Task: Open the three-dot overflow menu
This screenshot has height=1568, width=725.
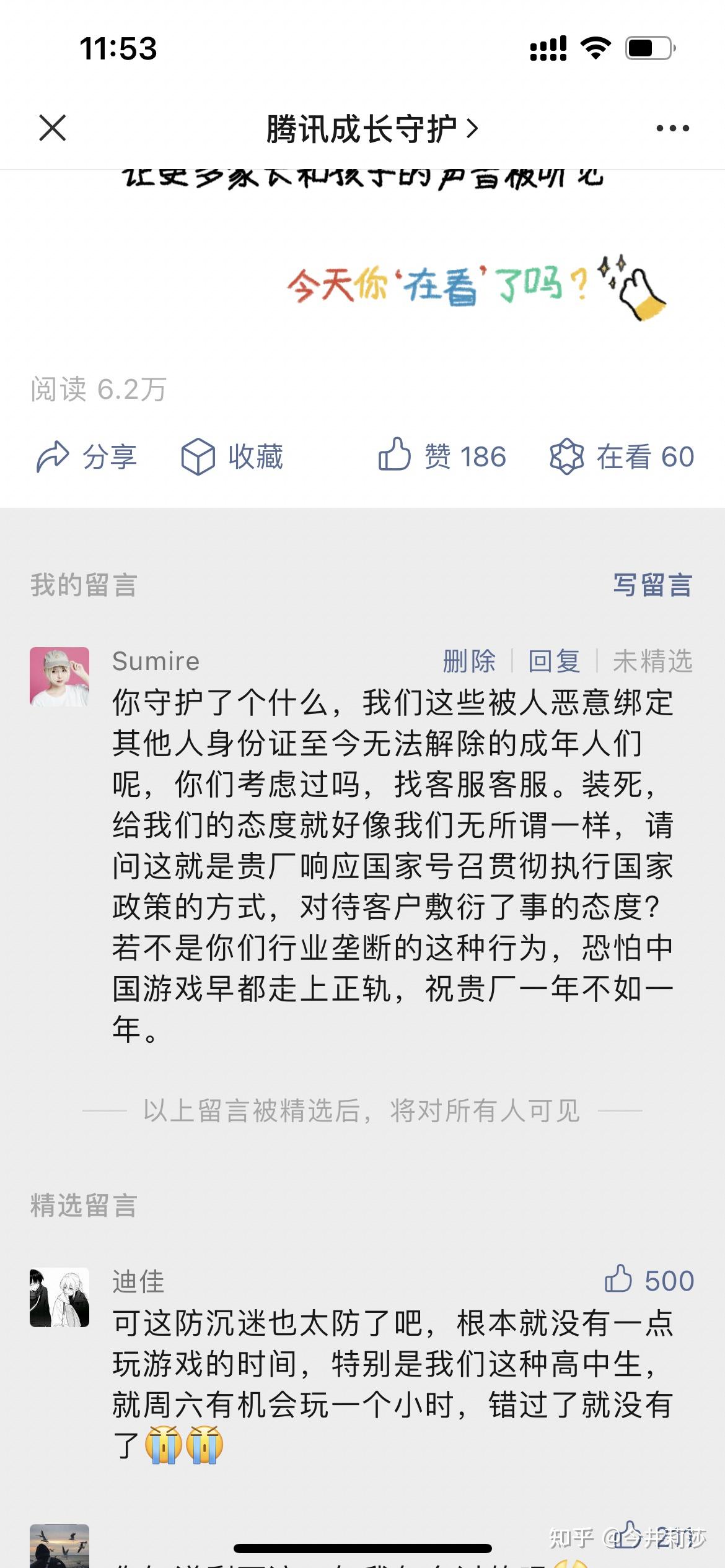Action: (x=672, y=128)
